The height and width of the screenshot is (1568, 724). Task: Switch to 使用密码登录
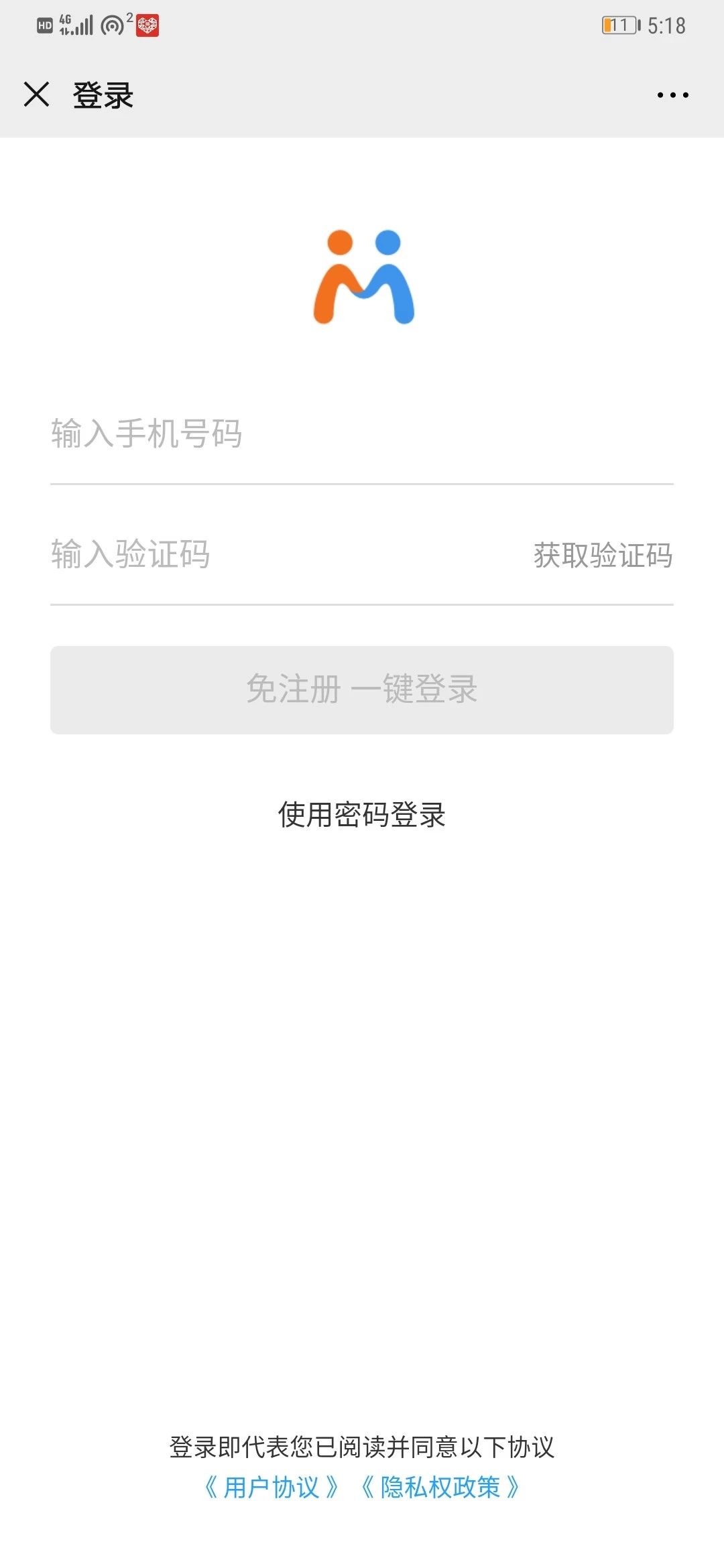pos(362,815)
